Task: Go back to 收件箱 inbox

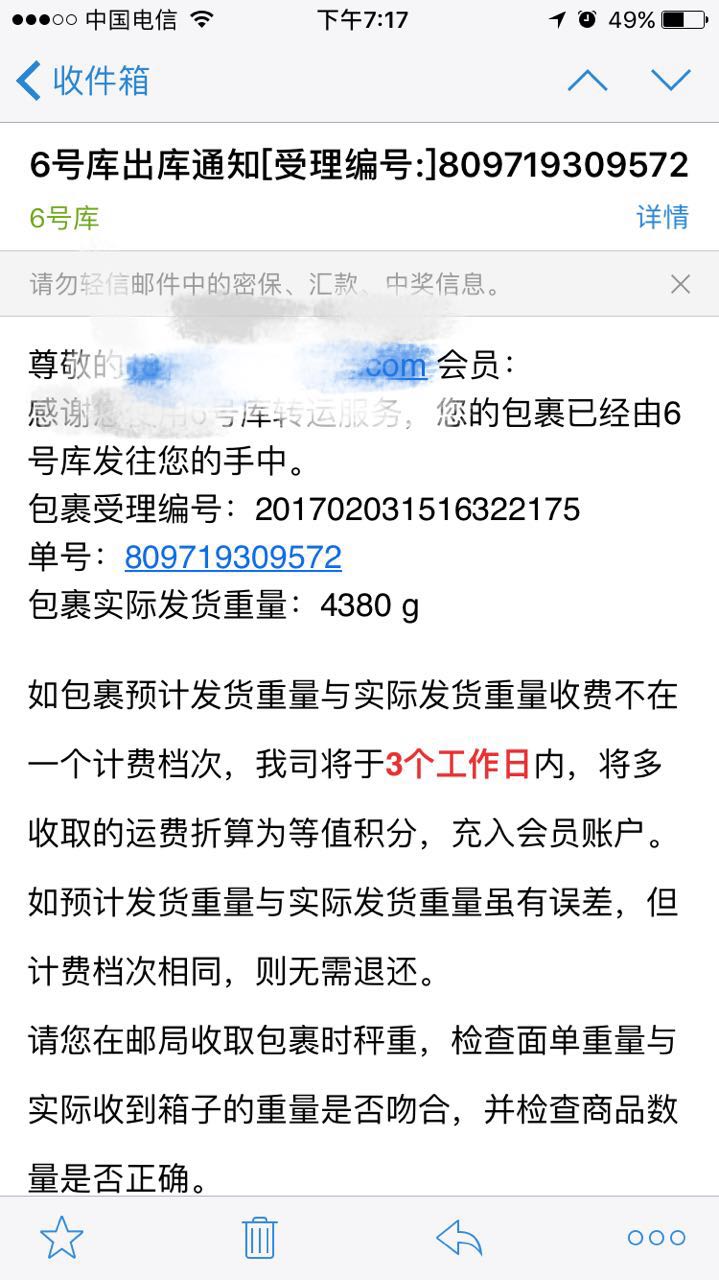Action: (x=83, y=81)
